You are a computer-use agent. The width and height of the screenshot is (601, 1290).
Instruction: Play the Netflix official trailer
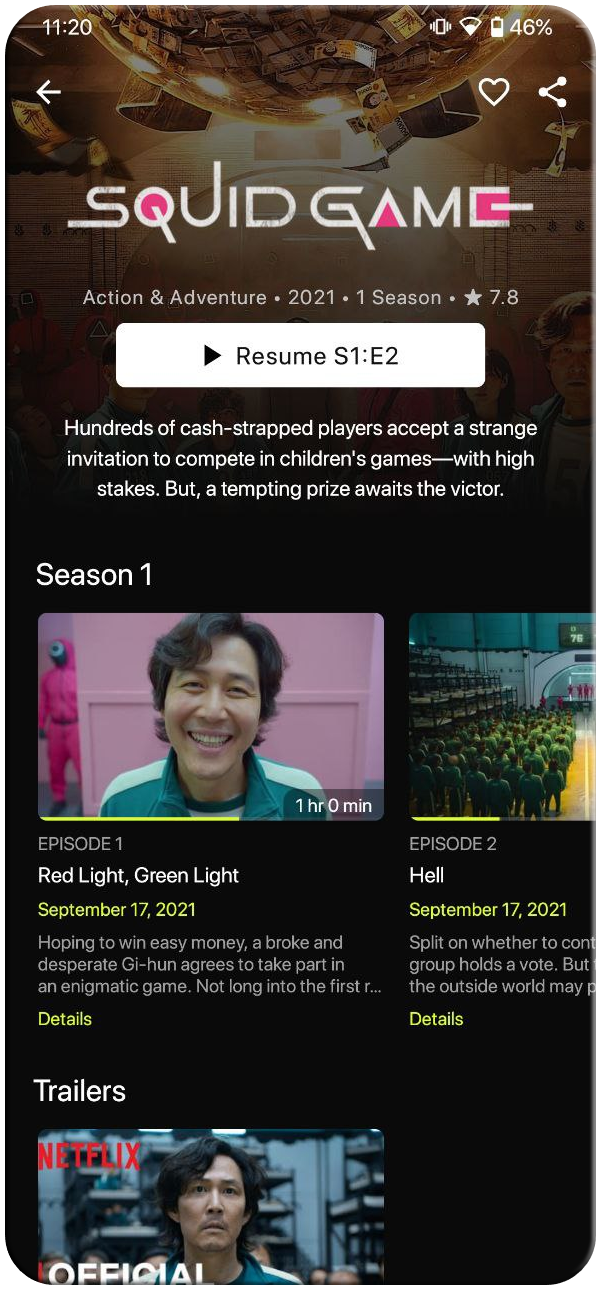coord(211,1205)
